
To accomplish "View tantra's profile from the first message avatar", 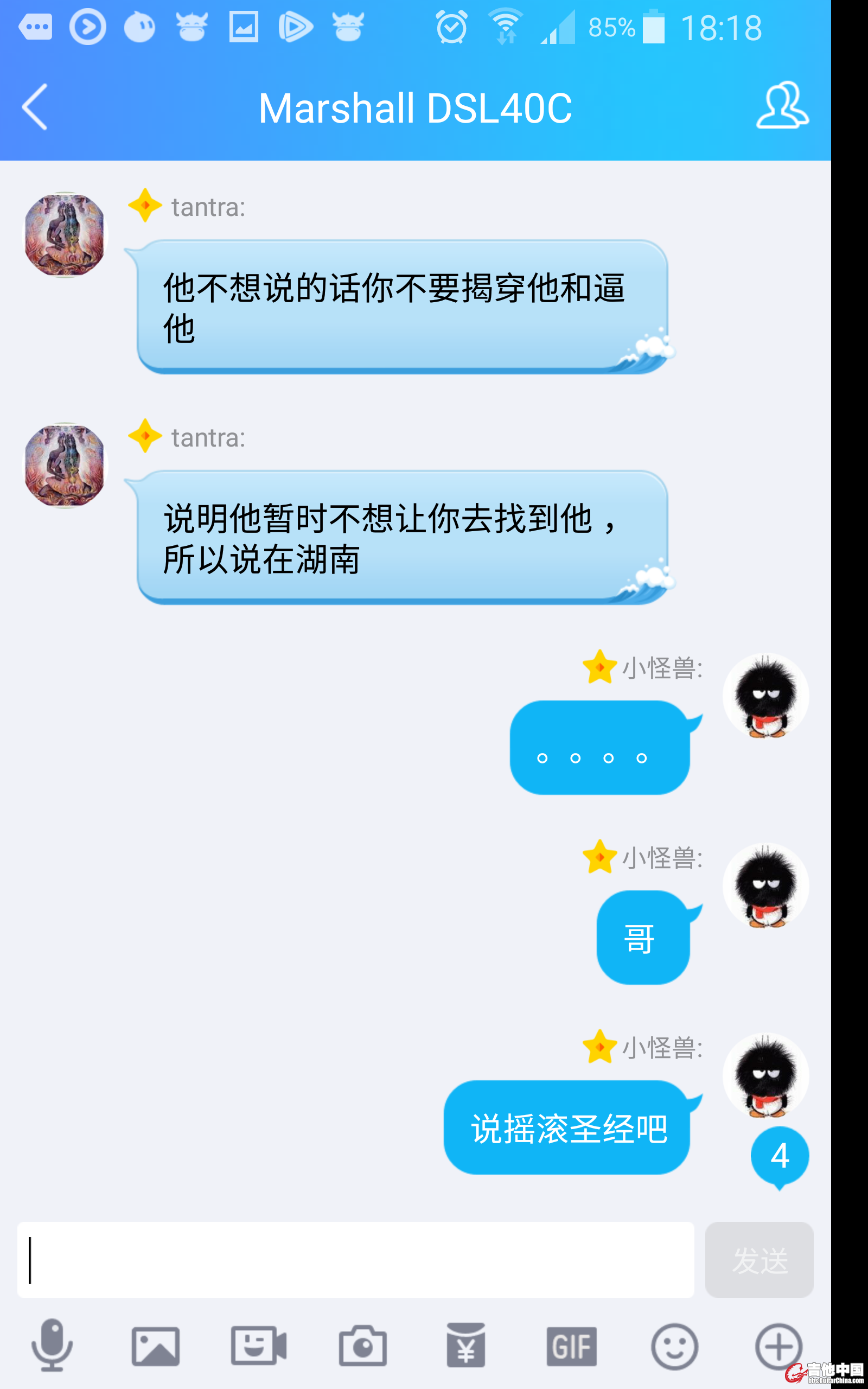I will coord(66,235).
